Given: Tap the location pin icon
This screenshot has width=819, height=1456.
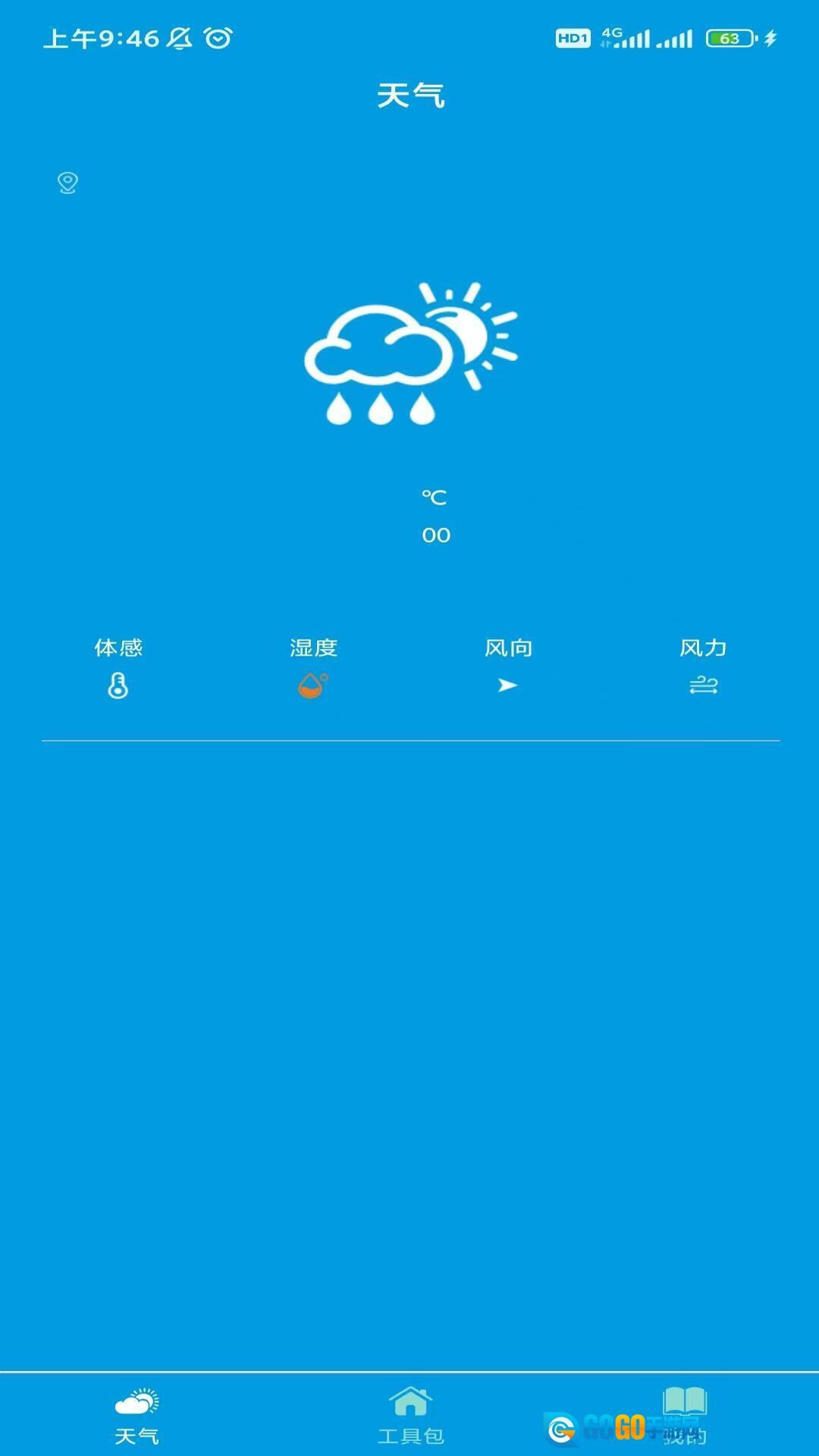Looking at the screenshot, I should pyautogui.click(x=67, y=183).
